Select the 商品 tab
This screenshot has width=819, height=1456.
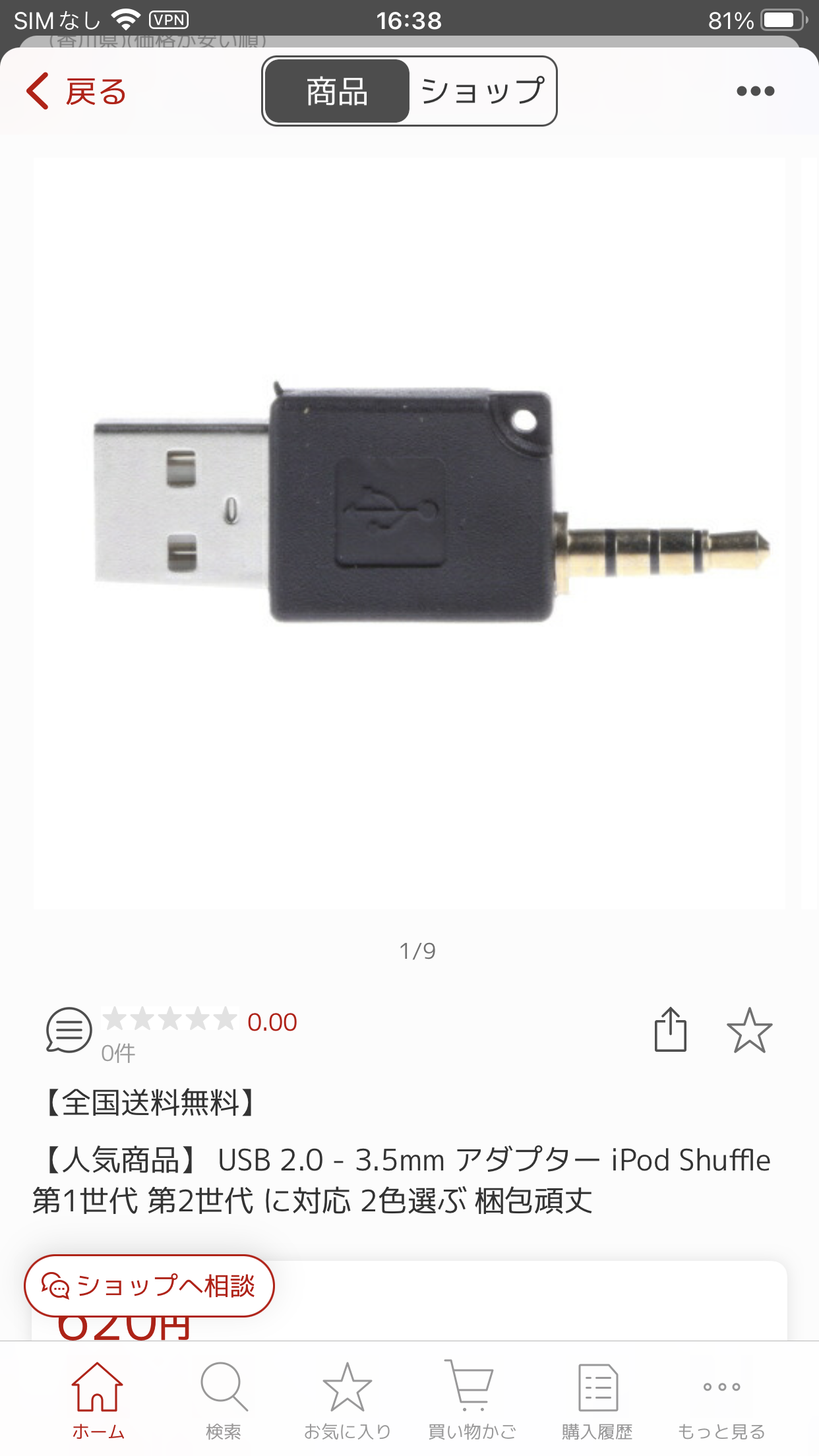pos(337,91)
